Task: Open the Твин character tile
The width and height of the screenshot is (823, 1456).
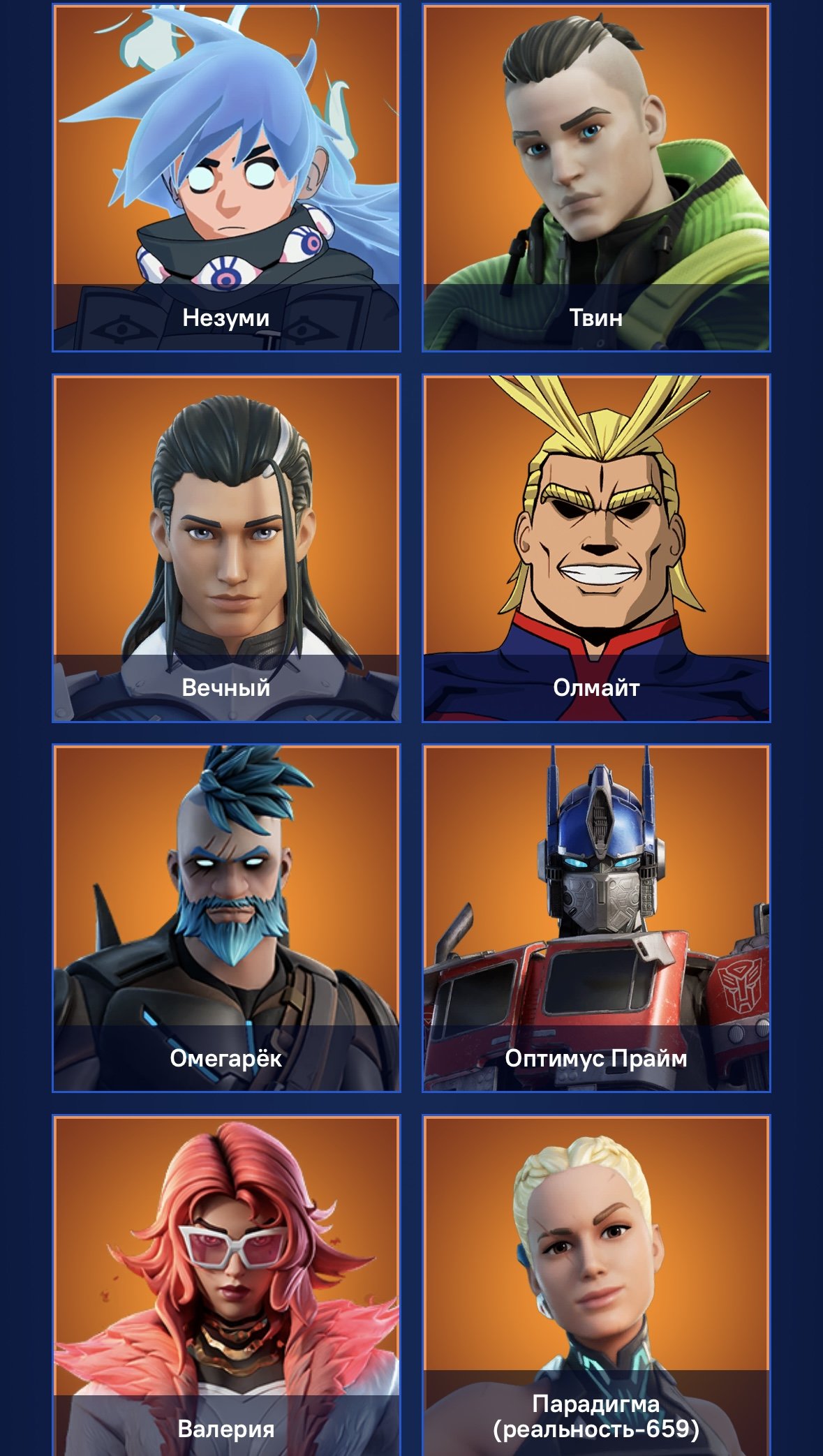Action: coord(596,178)
